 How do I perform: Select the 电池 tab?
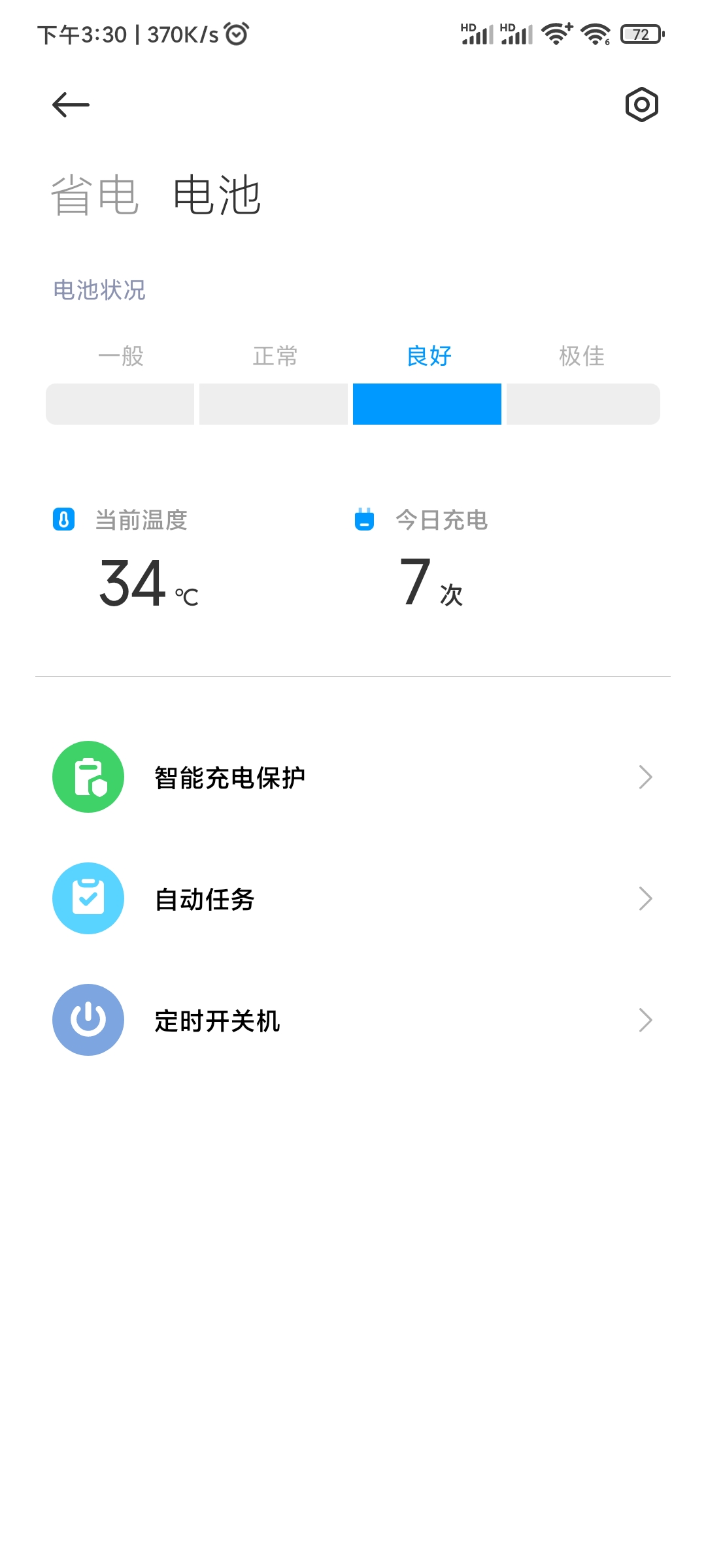[x=217, y=195]
